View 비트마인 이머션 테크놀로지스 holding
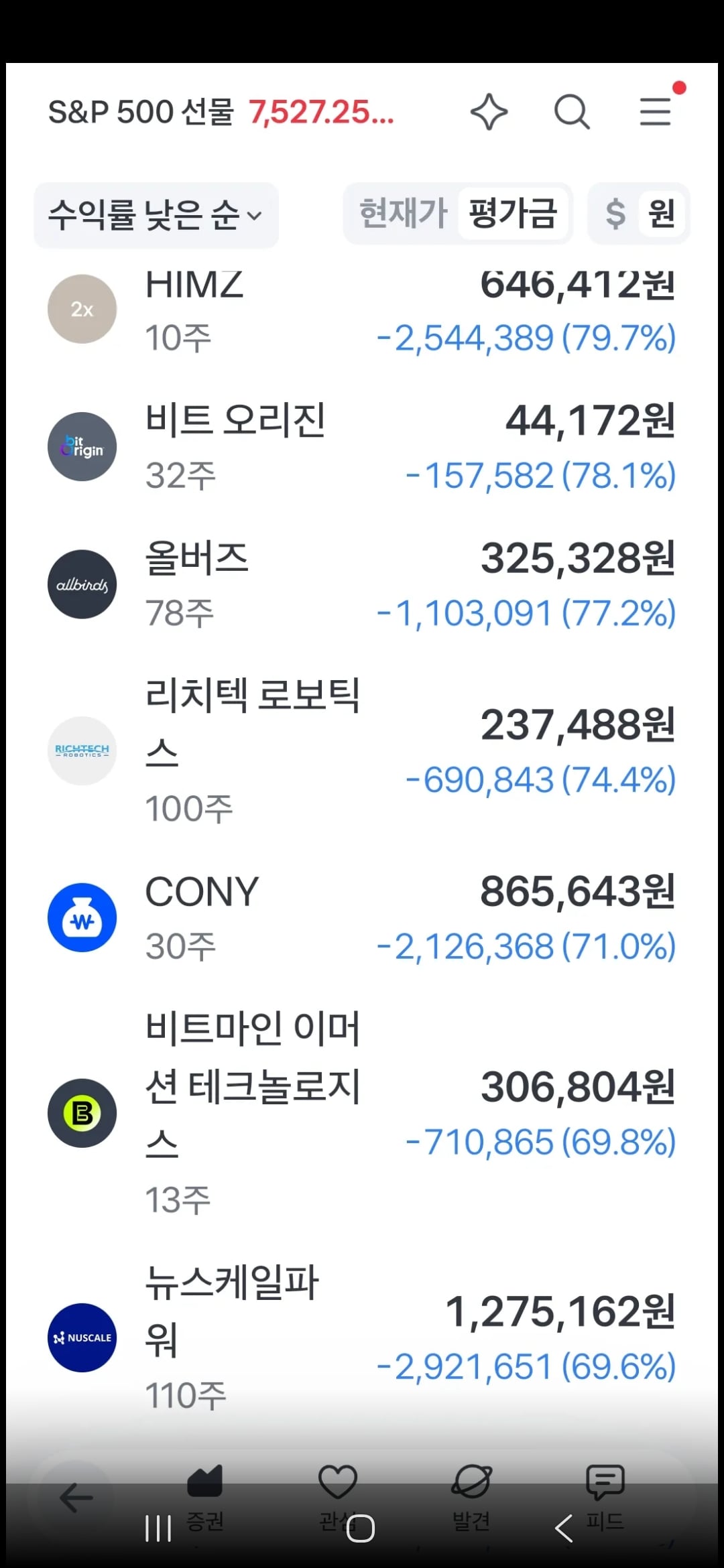Screen dimensions: 724x1568 point(362,1113)
